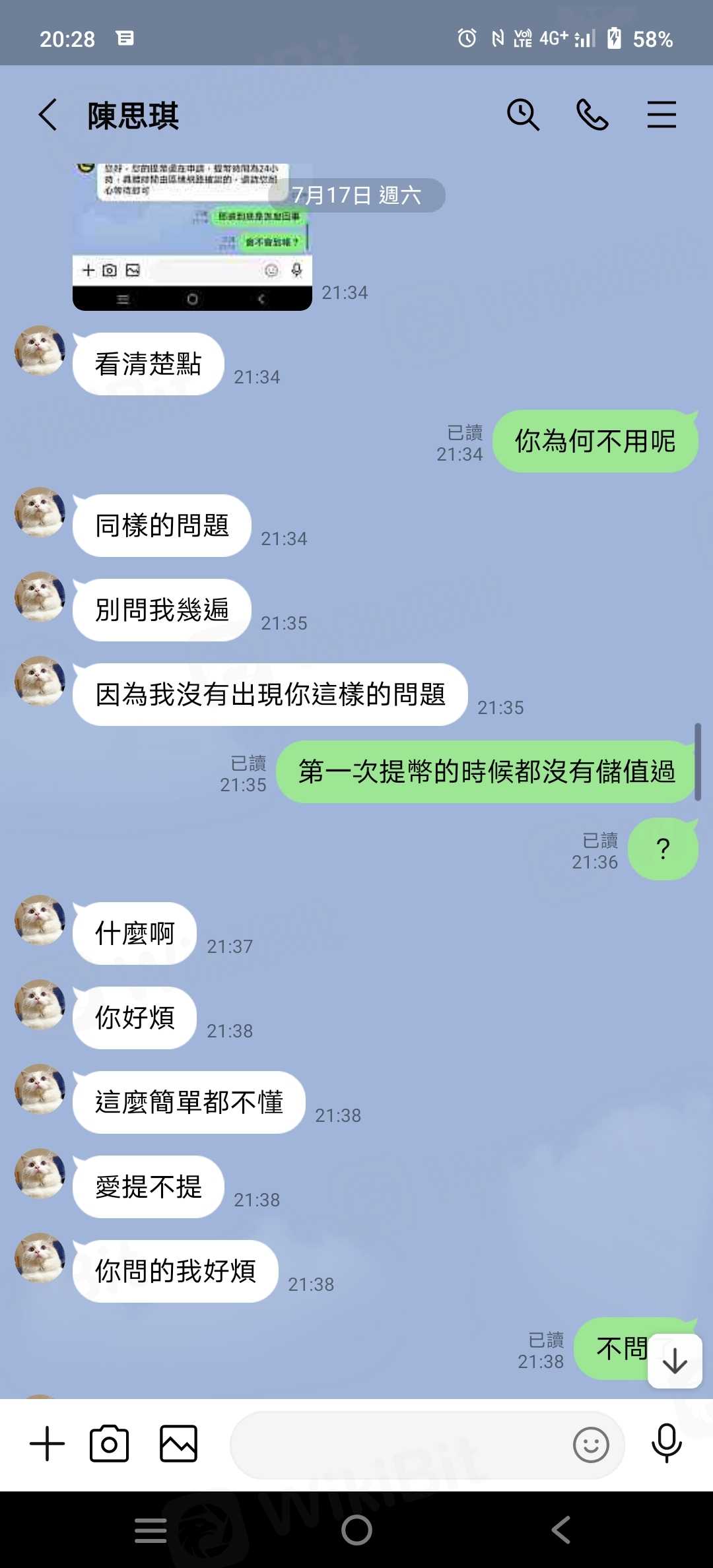View sender avatar beside 看清楚點
This screenshot has width=713, height=1568.
point(40,350)
